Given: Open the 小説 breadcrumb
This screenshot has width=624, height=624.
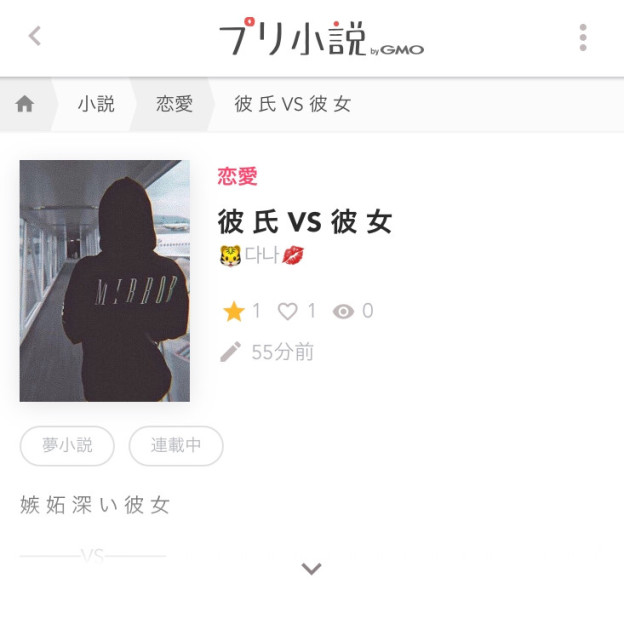Looking at the screenshot, I should (x=96, y=104).
